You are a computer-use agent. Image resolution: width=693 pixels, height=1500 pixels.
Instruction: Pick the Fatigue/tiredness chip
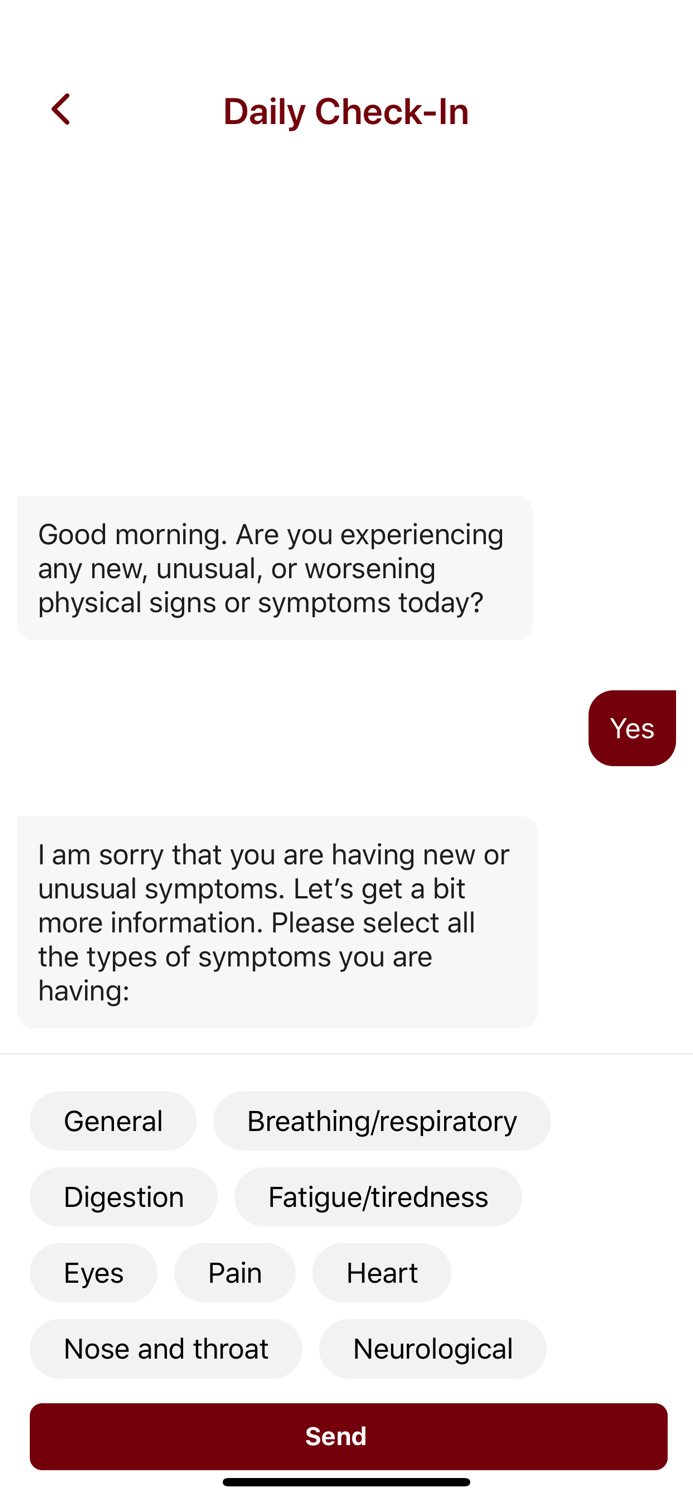point(378,1197)
